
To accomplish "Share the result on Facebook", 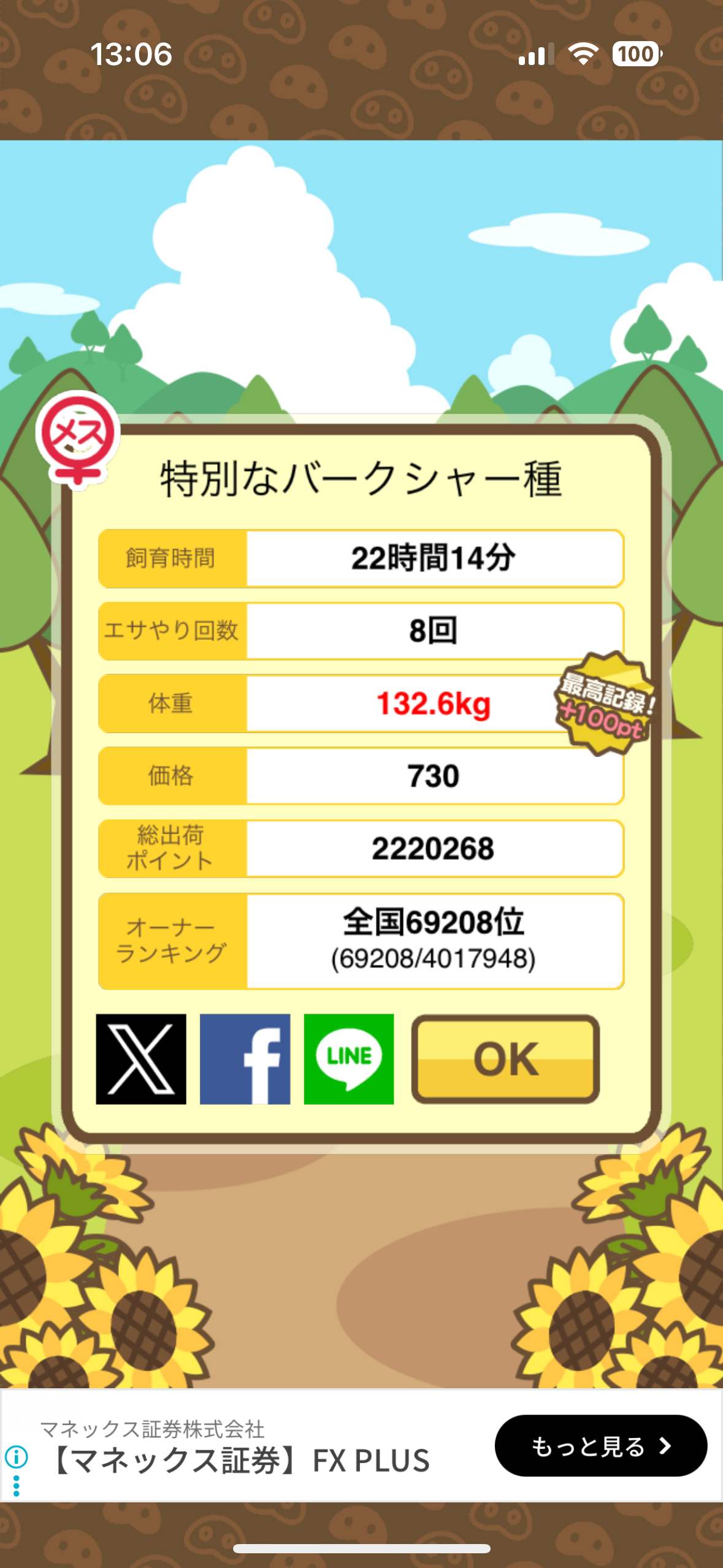I will [x=245, y=1059].
